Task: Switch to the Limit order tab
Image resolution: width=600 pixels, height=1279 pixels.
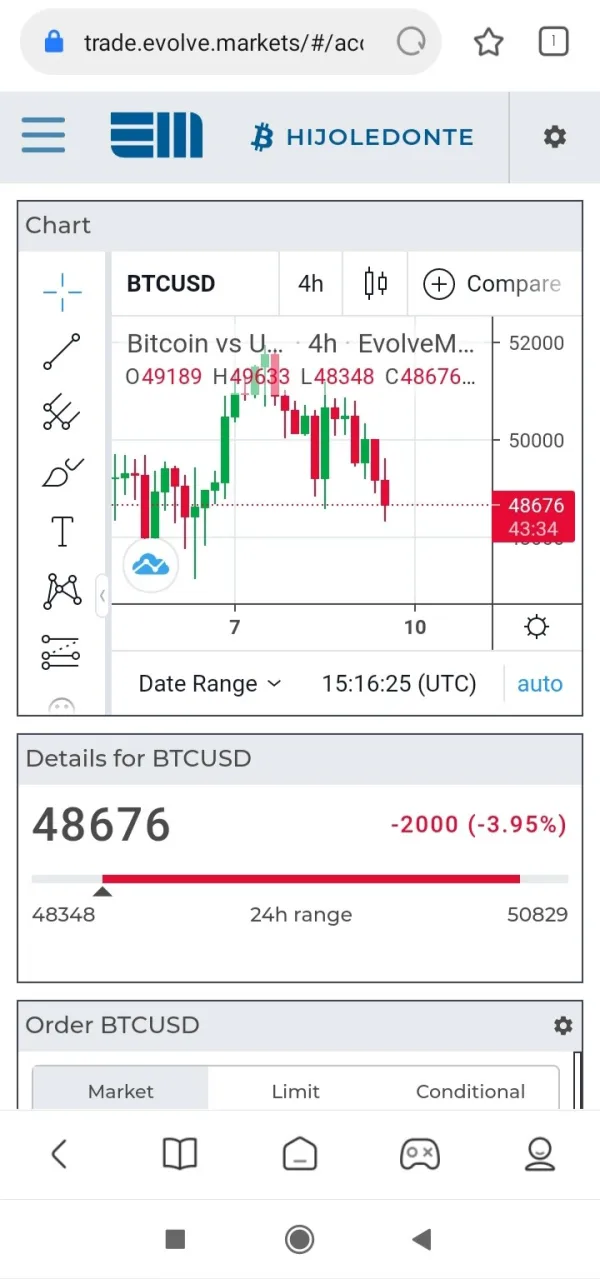Action: (x=296, y=1091)
